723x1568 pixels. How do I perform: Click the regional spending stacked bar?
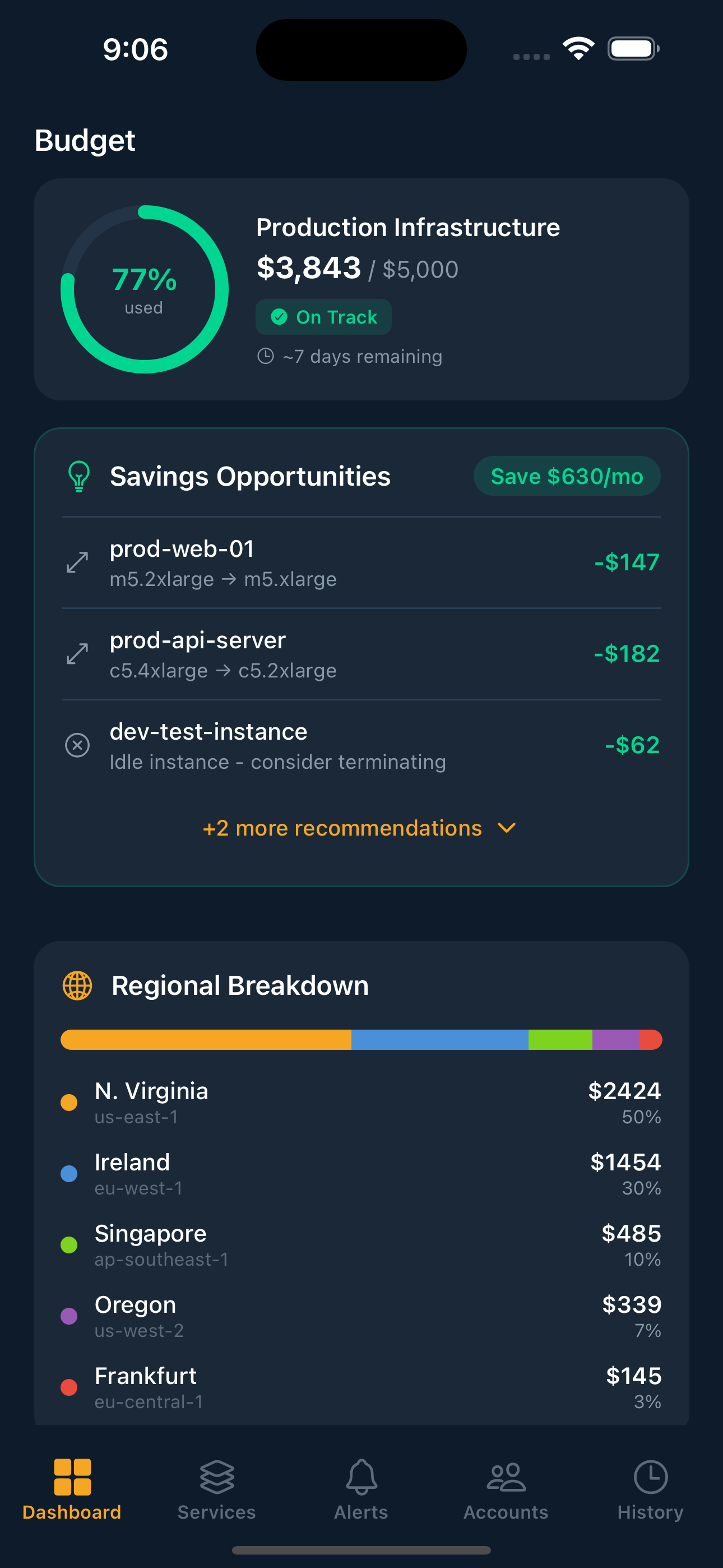pyautogui.click(x=361, y=1040)
